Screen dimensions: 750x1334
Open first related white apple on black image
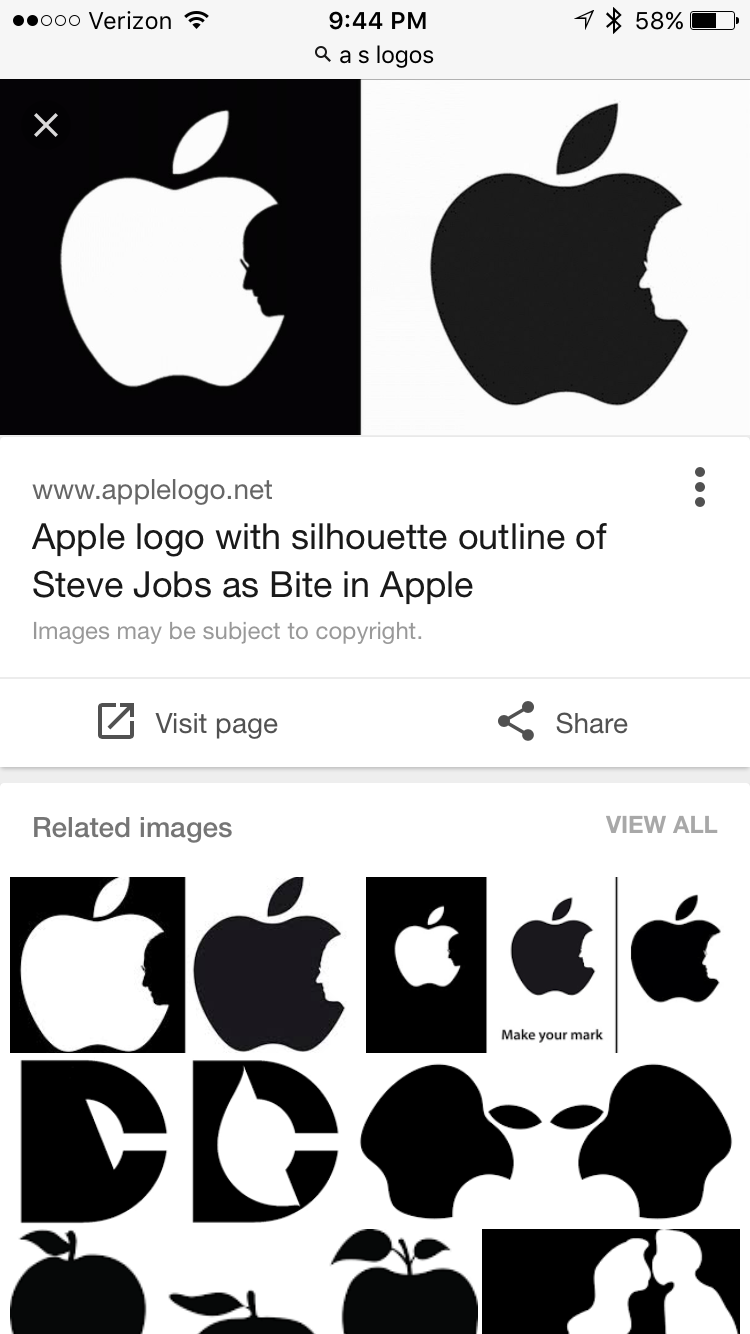pyautogui.click(x=97, y=964)
